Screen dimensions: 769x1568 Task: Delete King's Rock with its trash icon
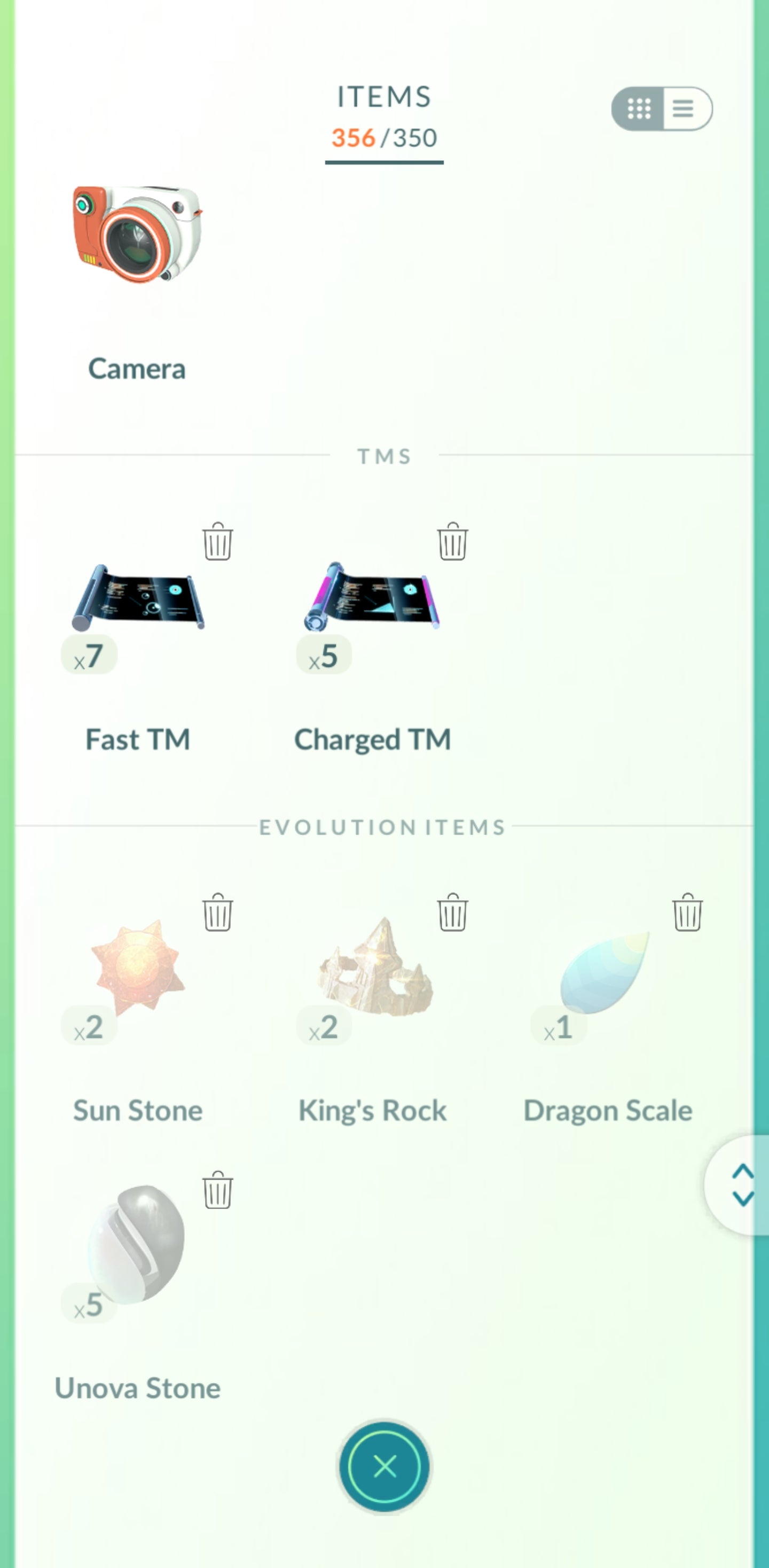click(452, 912)
